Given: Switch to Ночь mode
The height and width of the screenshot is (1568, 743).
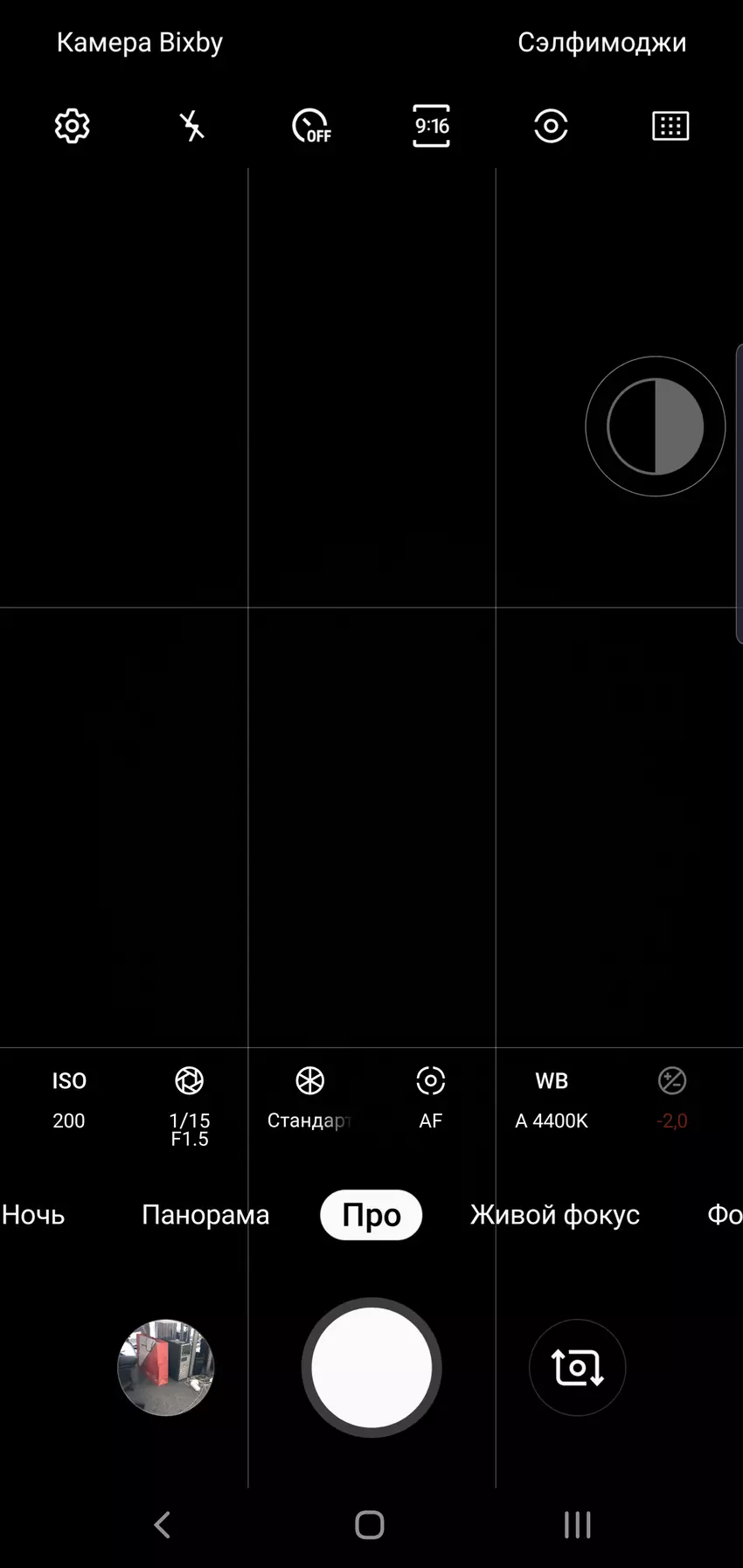Looking at the screenshot, I should [x=33, y=1215].
